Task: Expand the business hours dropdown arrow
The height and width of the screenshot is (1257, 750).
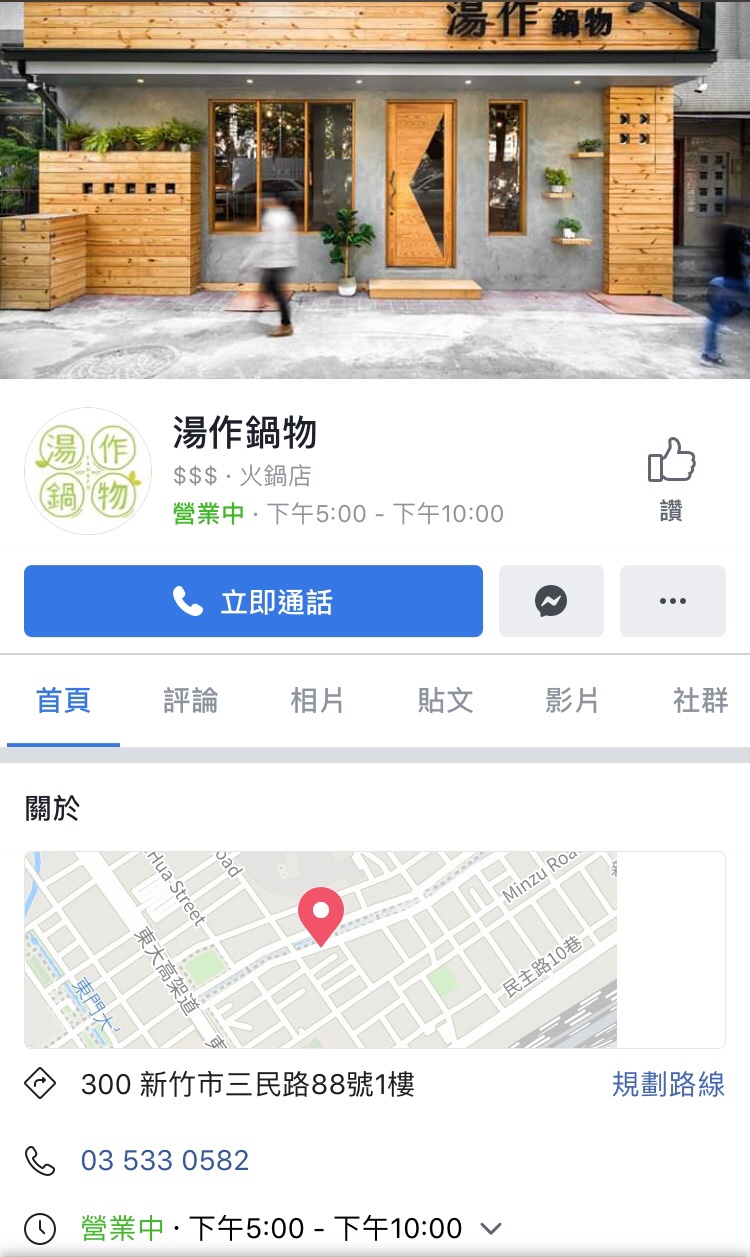Action: (x=491, y=1228)
